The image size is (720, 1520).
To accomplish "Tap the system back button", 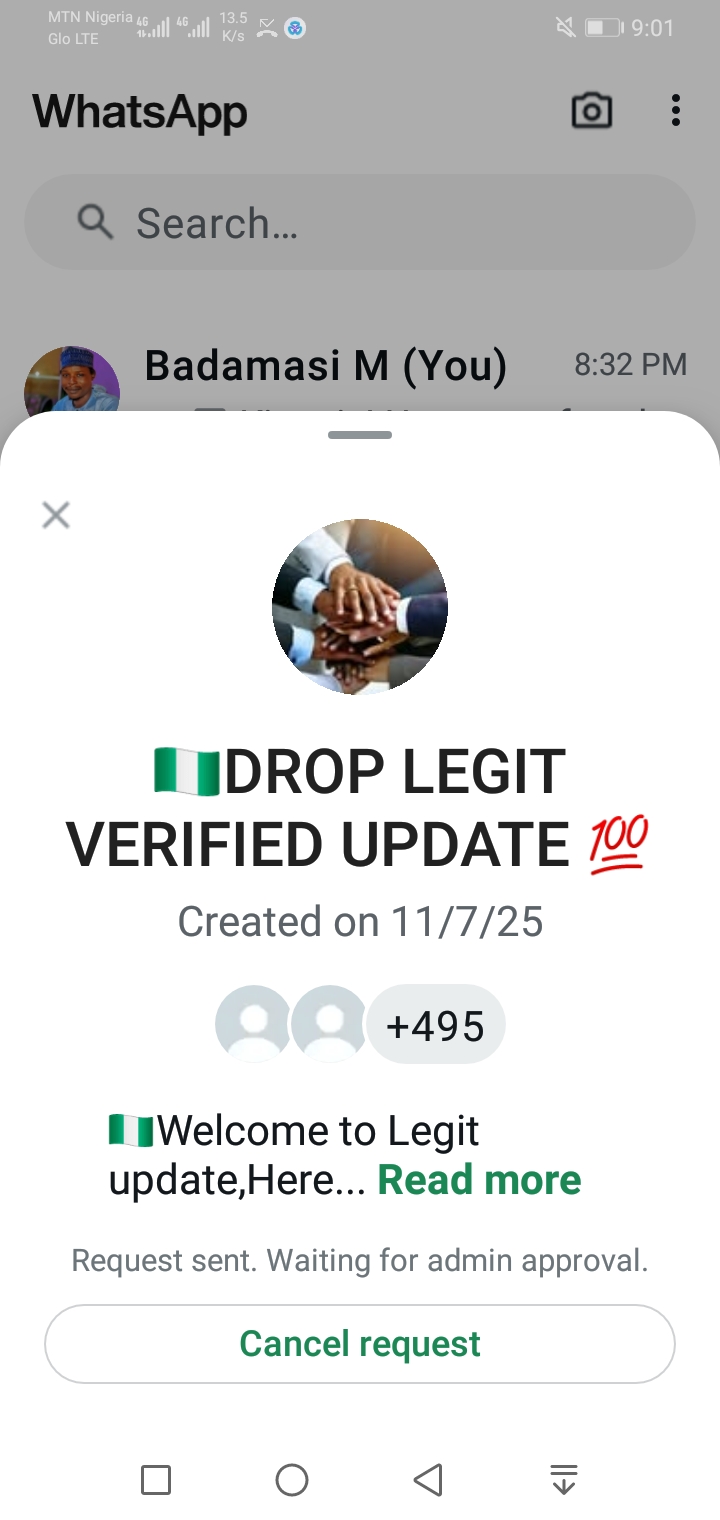I will click(428, 1479).
